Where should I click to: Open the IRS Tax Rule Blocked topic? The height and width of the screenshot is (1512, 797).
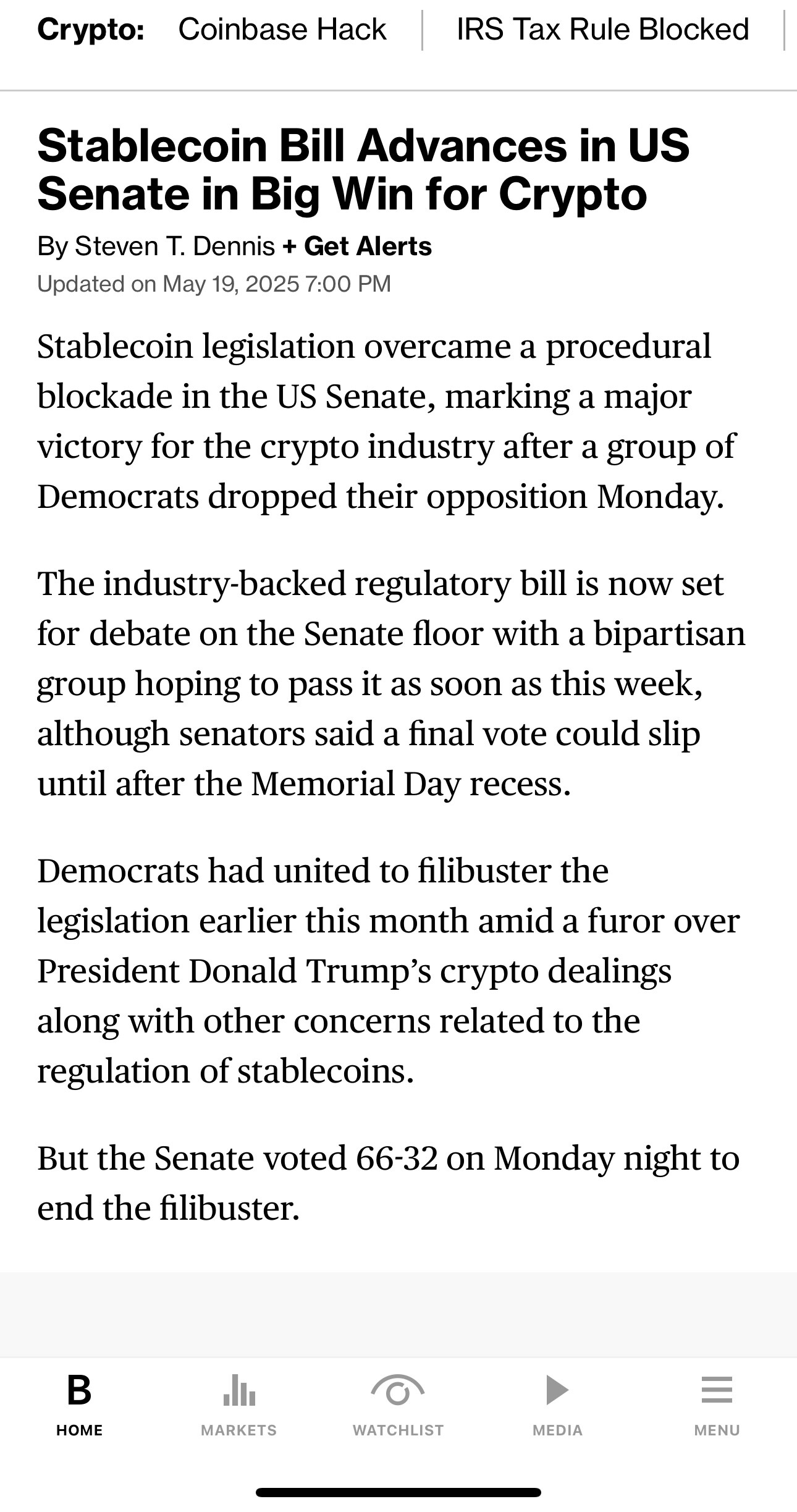602,30
